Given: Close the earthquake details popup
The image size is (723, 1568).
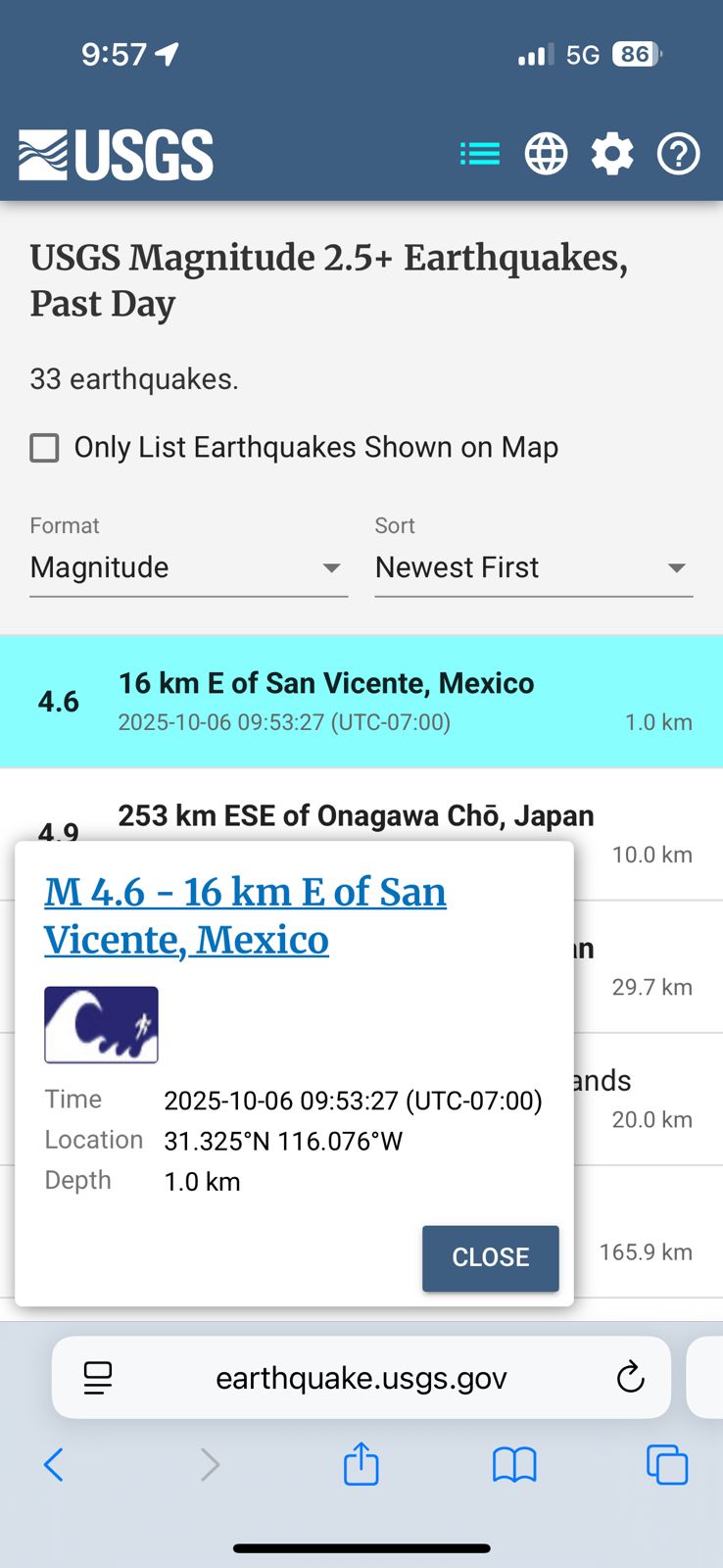Looking at the screenshot, I should tap(490, 1257).
